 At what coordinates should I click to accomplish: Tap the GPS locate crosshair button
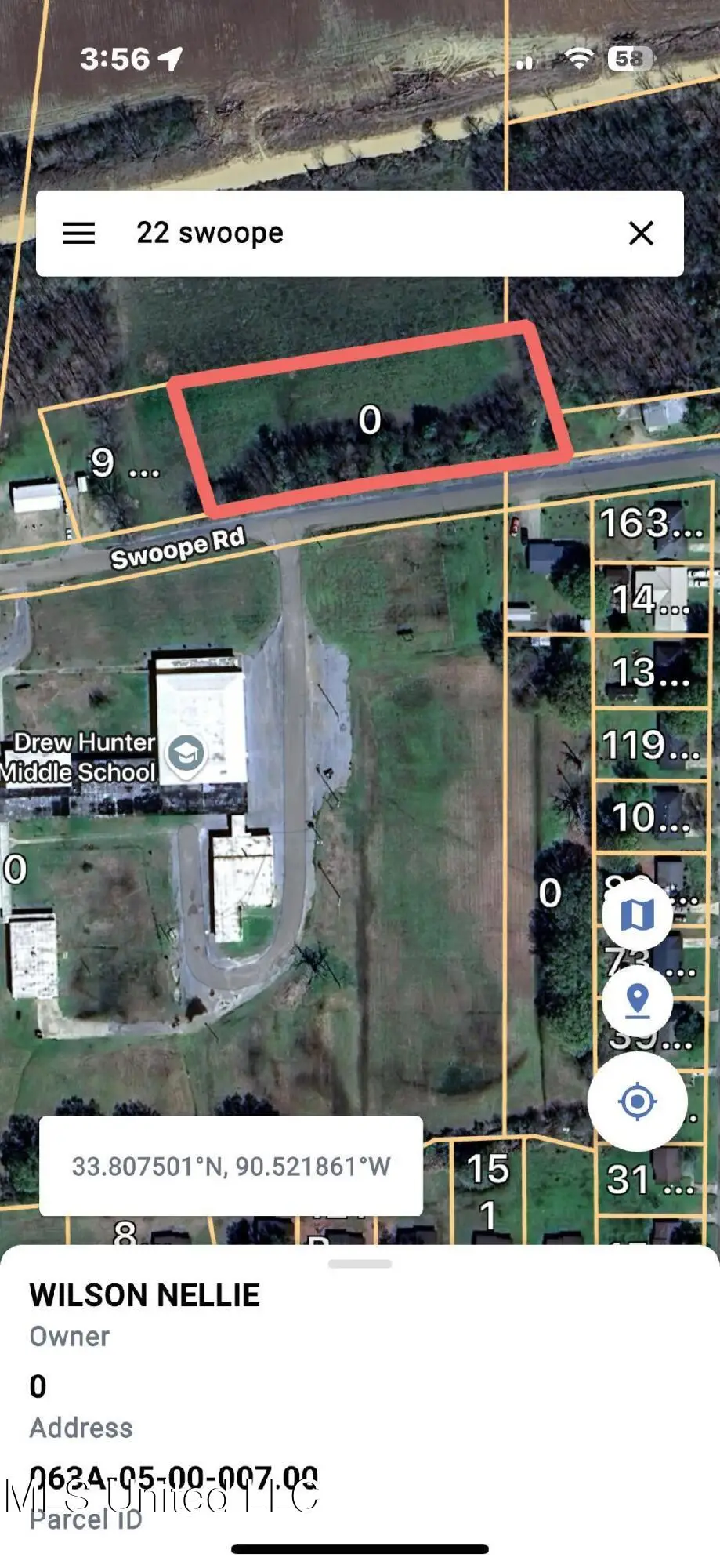[x=639, y=1101]
